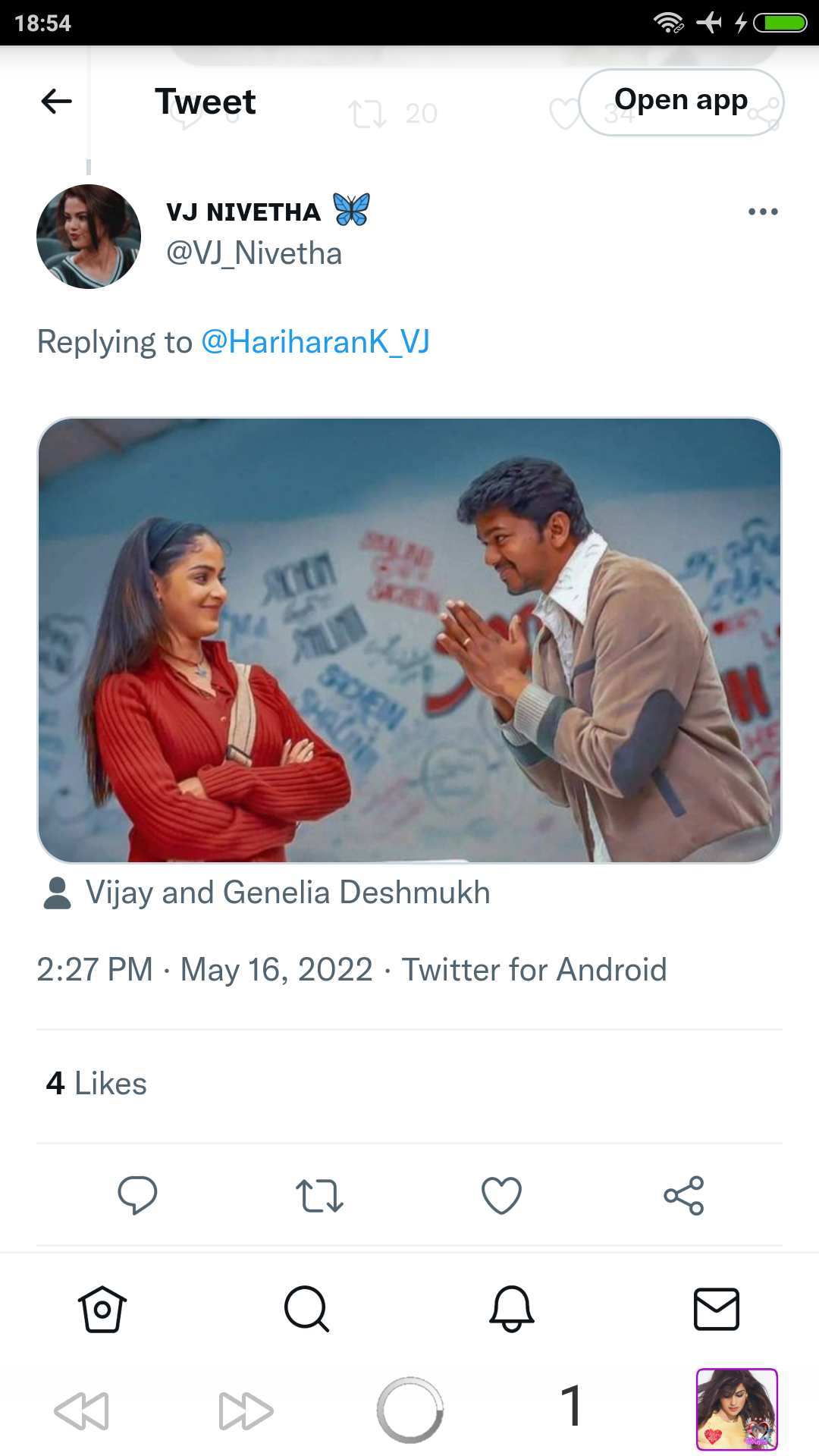The width and height of the screenshot is (819, 1456).
Task: Open the Search tab
Action: click(x=306, y=1309)
